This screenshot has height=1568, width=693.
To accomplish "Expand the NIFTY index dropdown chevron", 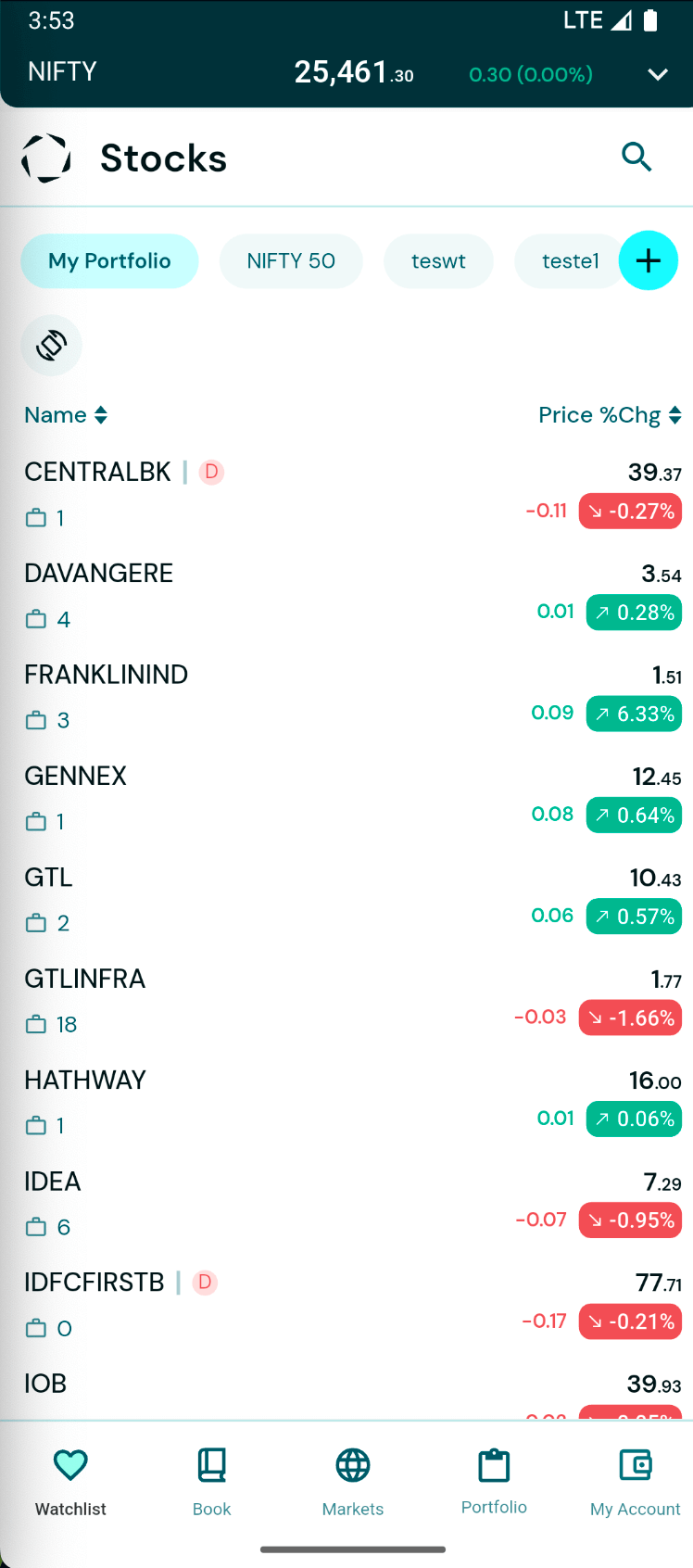I will click(658, 74).
